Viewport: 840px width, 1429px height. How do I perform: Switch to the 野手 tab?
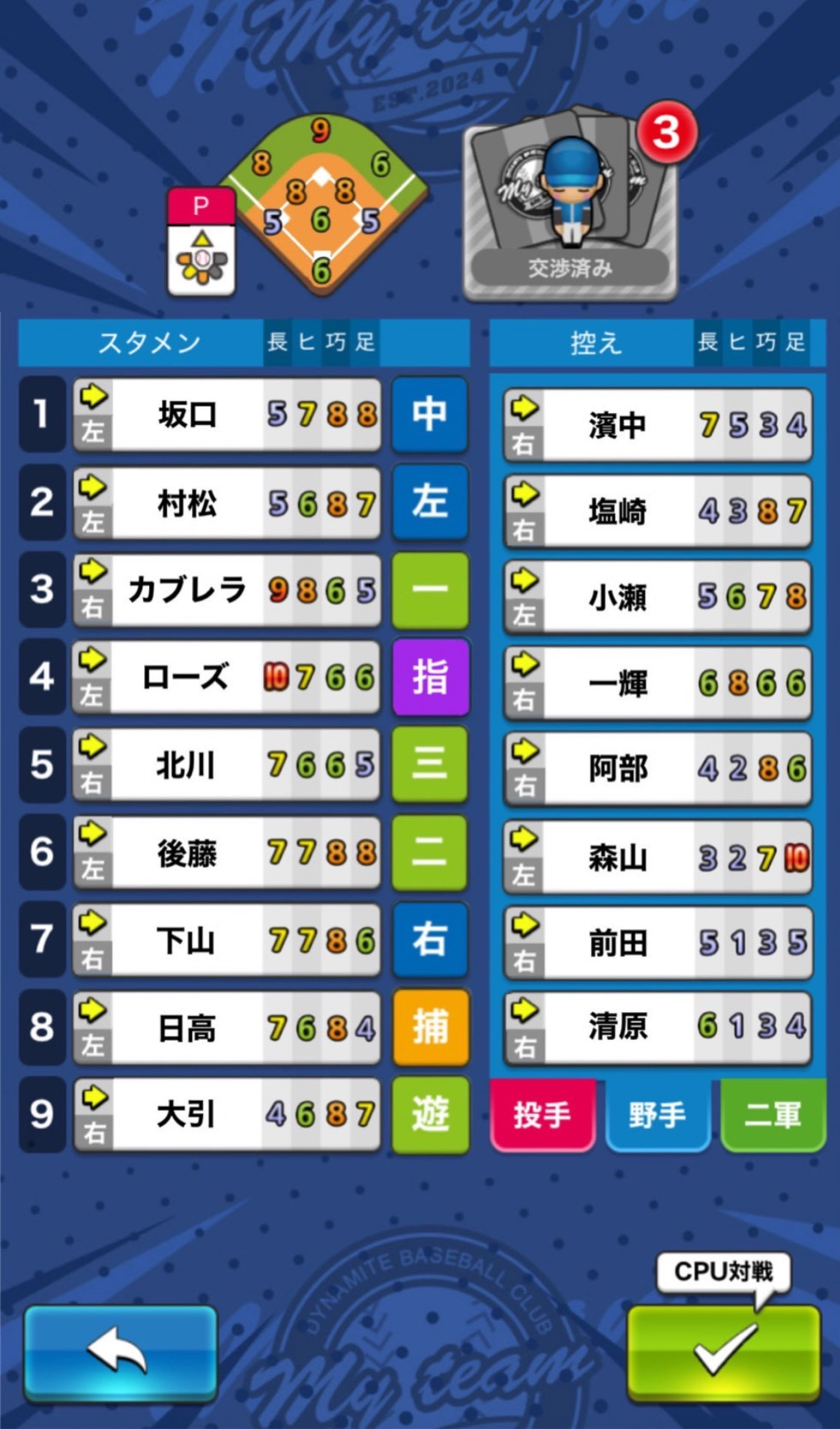[x=657, y=1115]
